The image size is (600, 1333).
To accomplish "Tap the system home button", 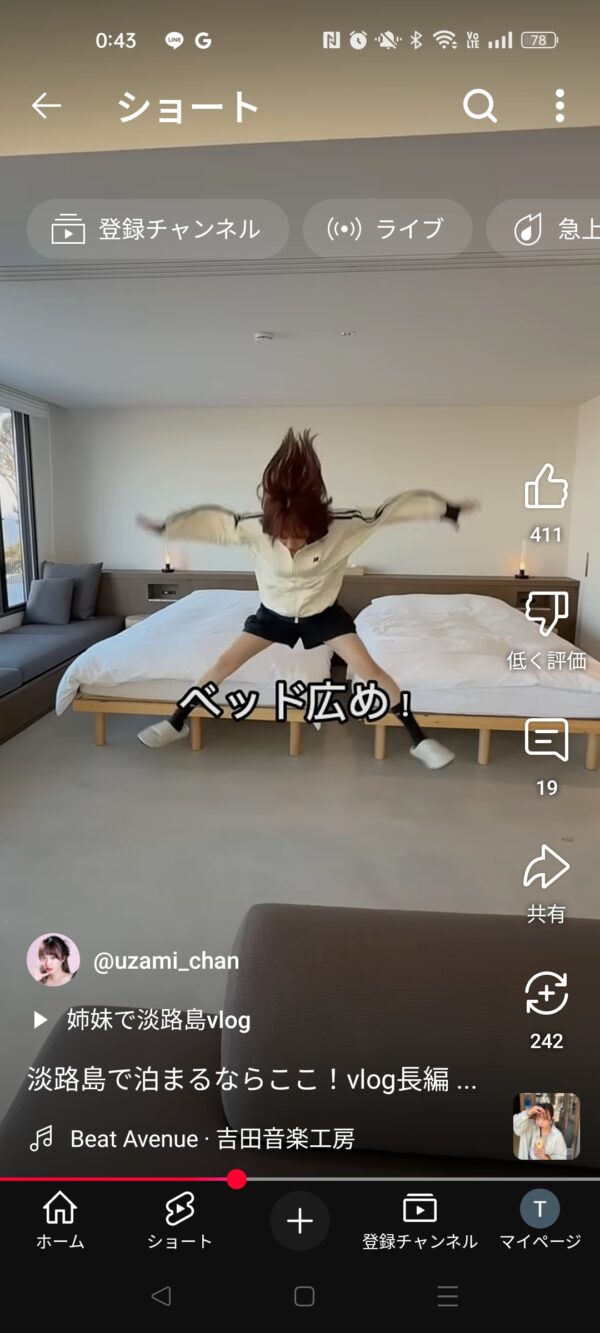I will tap(304, 1297).
